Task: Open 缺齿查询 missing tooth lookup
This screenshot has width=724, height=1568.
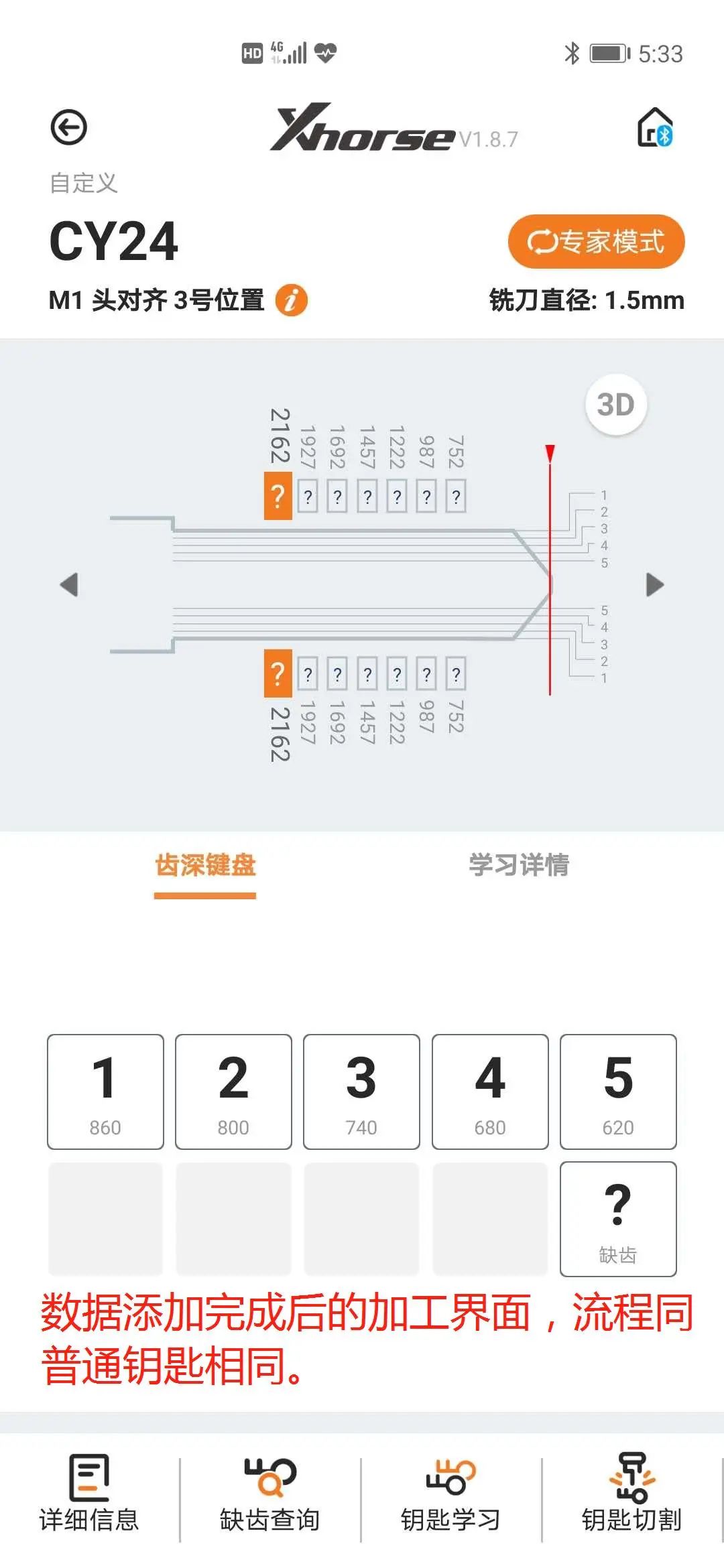Action: point(270,1494)
